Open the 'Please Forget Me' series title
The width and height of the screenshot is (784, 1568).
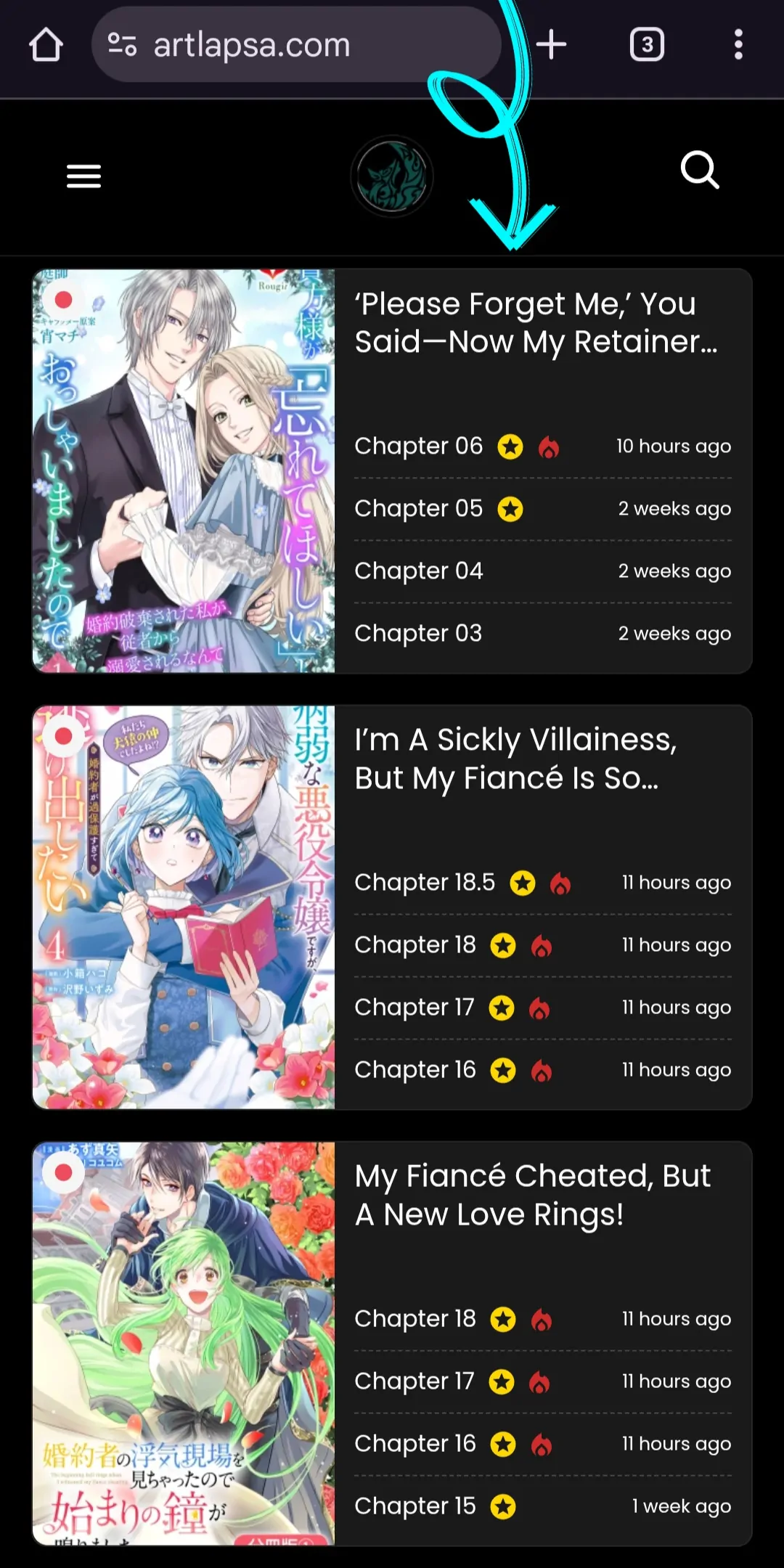tap(536, 323)
